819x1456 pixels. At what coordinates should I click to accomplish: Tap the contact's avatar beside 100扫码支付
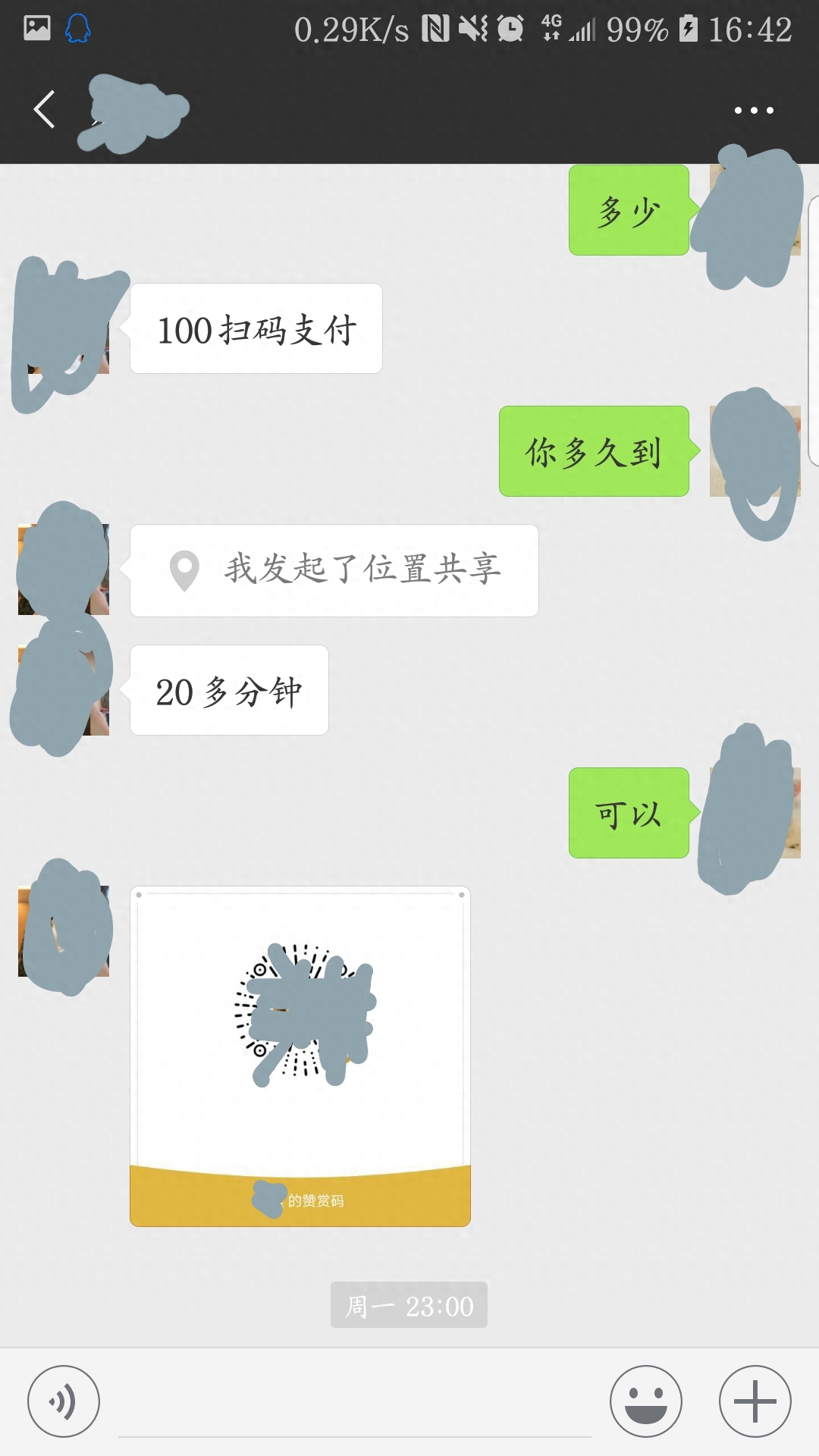click(64, 330)
